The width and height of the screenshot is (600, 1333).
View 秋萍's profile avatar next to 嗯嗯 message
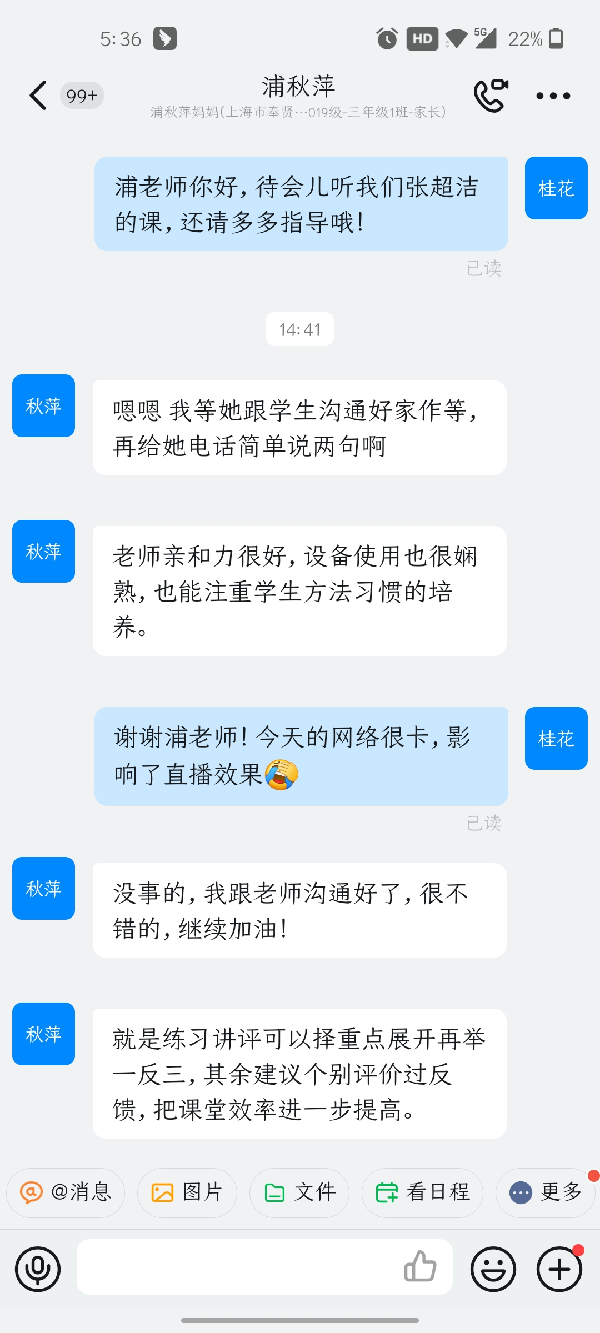pos(43,405)
